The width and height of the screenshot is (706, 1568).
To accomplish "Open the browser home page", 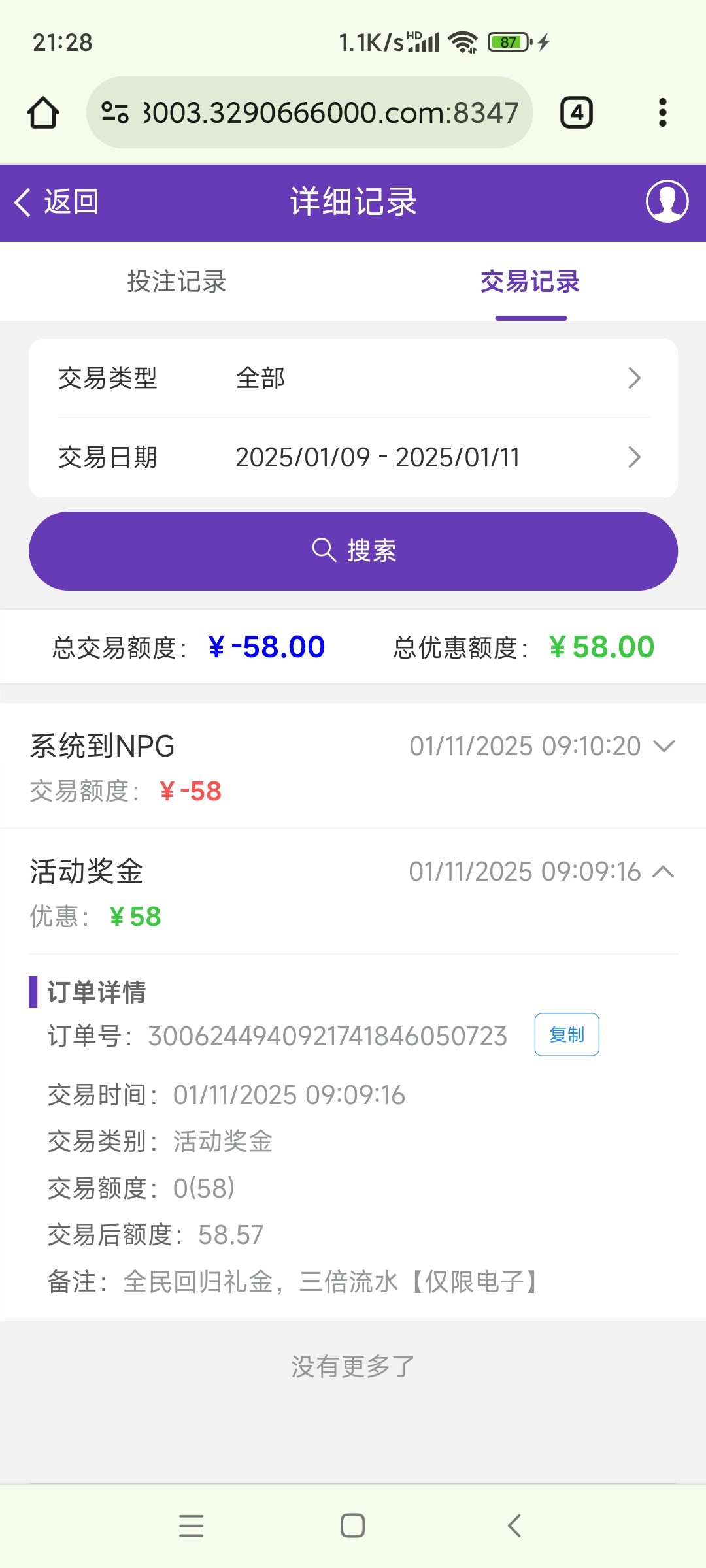I will [x=43, y=112].
